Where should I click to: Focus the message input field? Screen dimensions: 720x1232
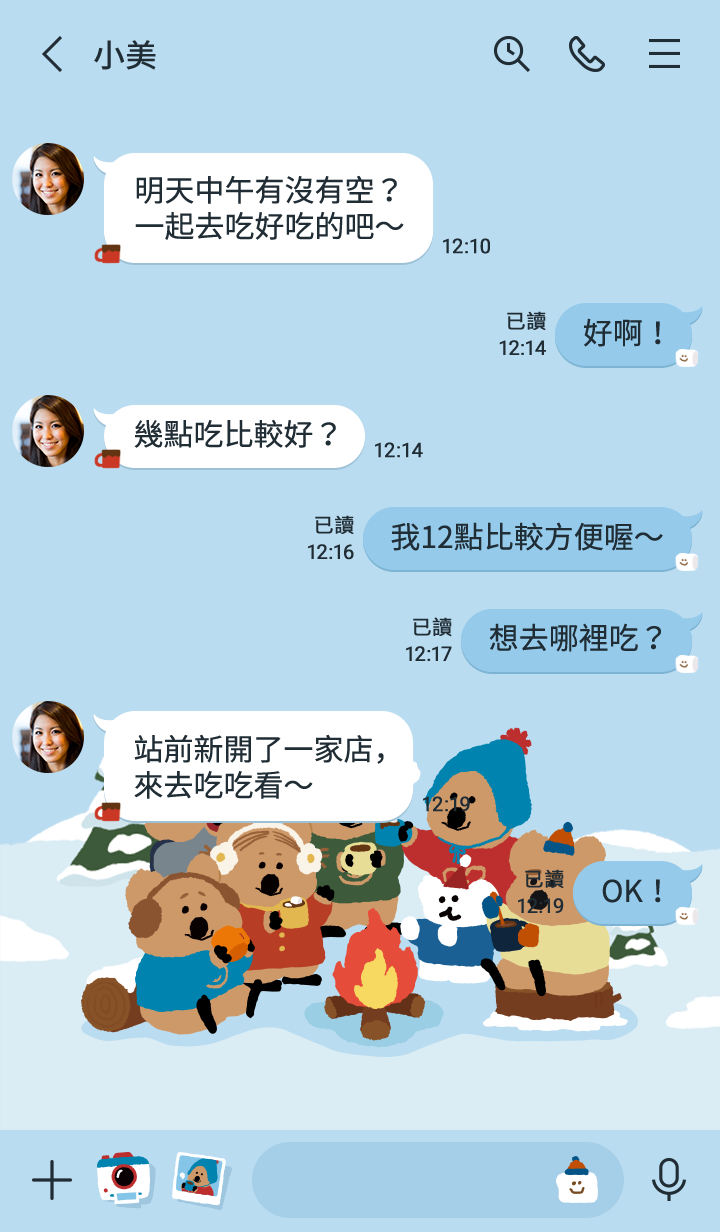pyautogui.click(x=400, y=1180)
